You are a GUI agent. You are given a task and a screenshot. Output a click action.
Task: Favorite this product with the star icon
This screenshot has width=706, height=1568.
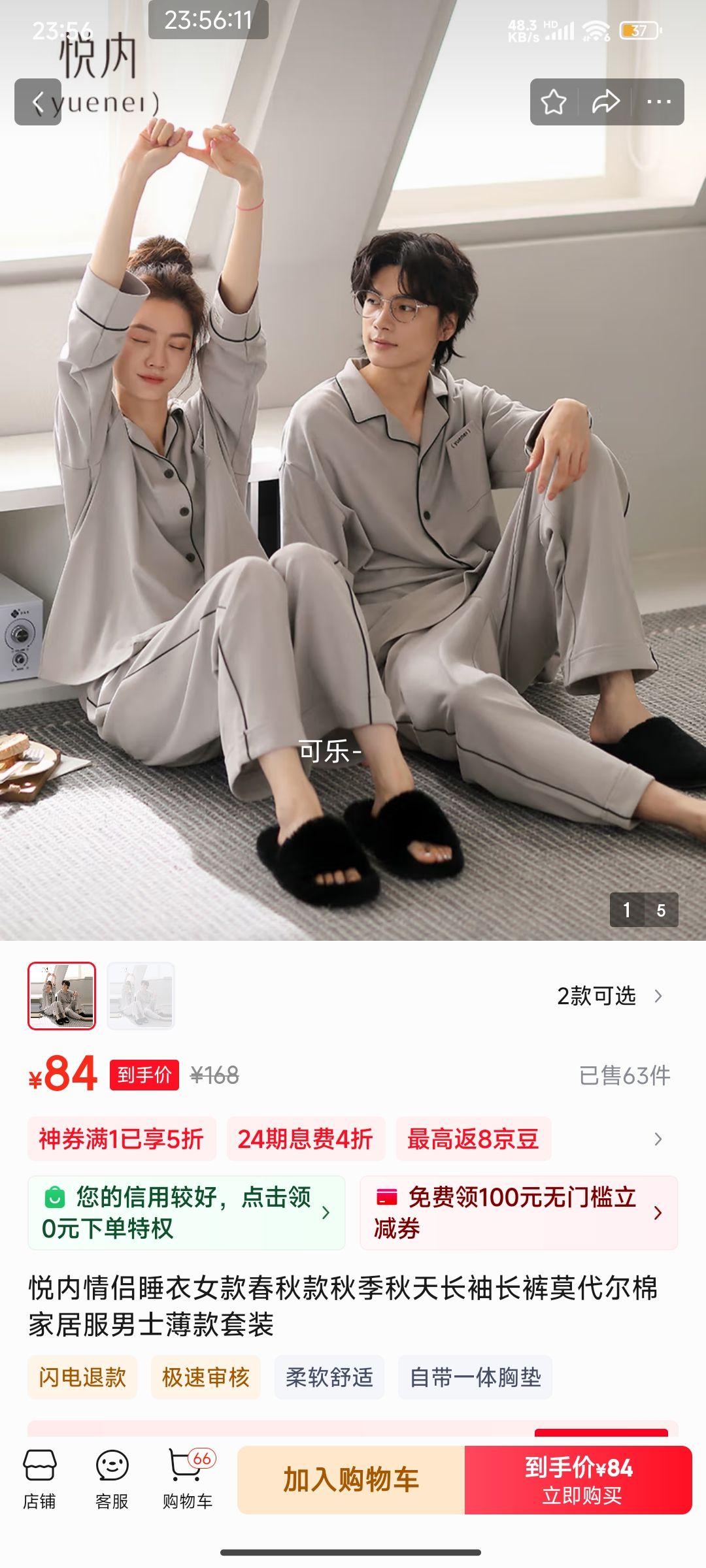(x=554, y=102)
